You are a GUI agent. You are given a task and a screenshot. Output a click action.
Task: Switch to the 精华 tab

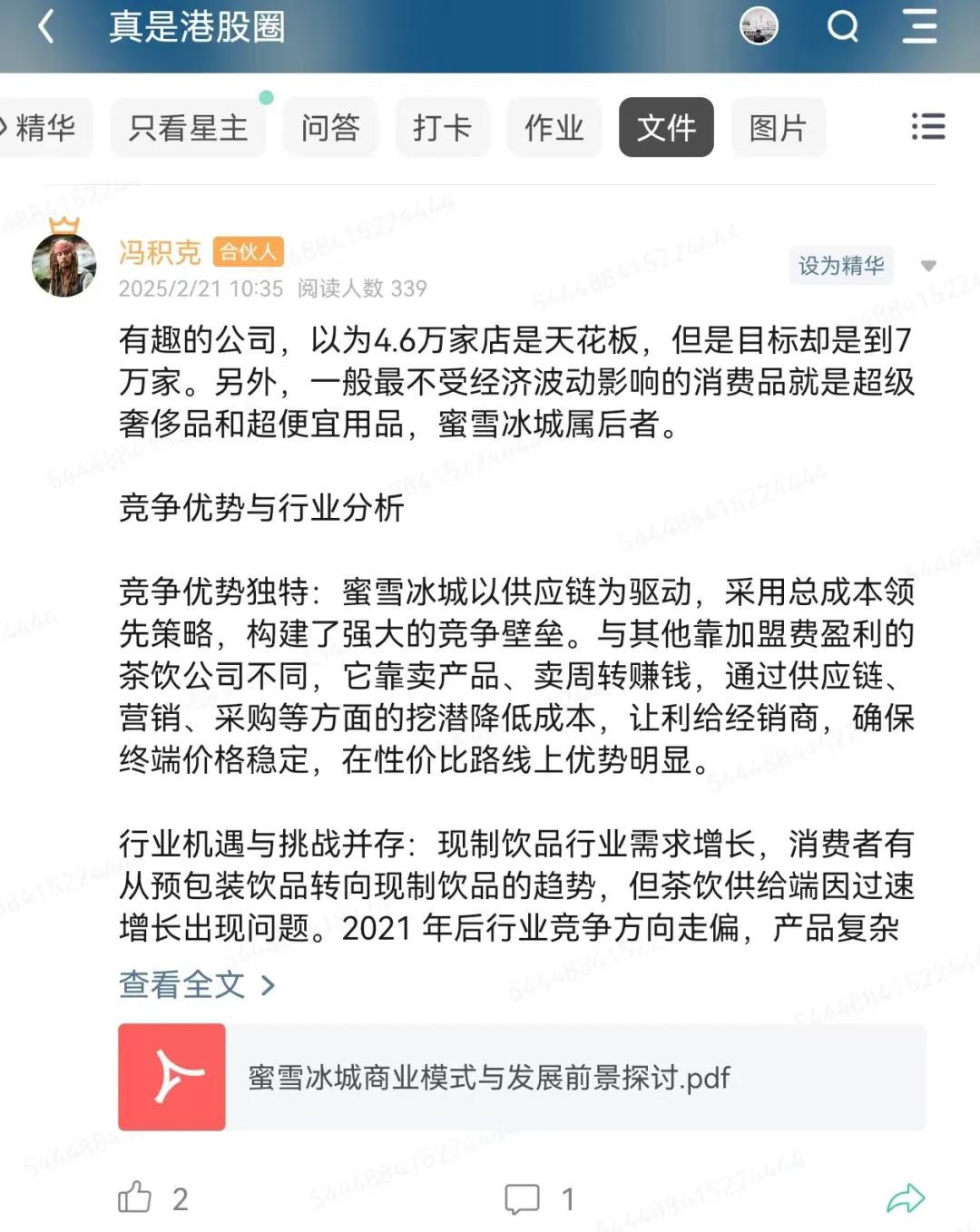tap(45, 128)
